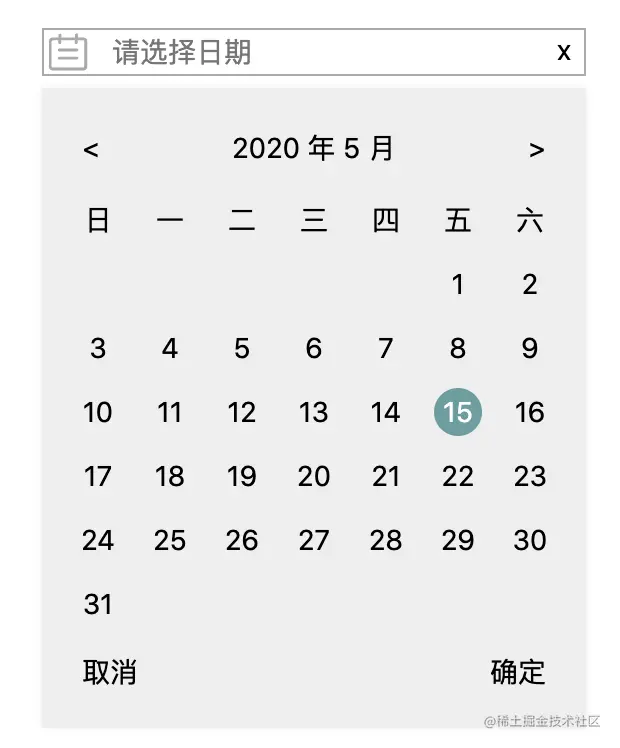
Task: Tap 取消 to cancel date selection
Action: pyautogui.click(x=110, y=673)
